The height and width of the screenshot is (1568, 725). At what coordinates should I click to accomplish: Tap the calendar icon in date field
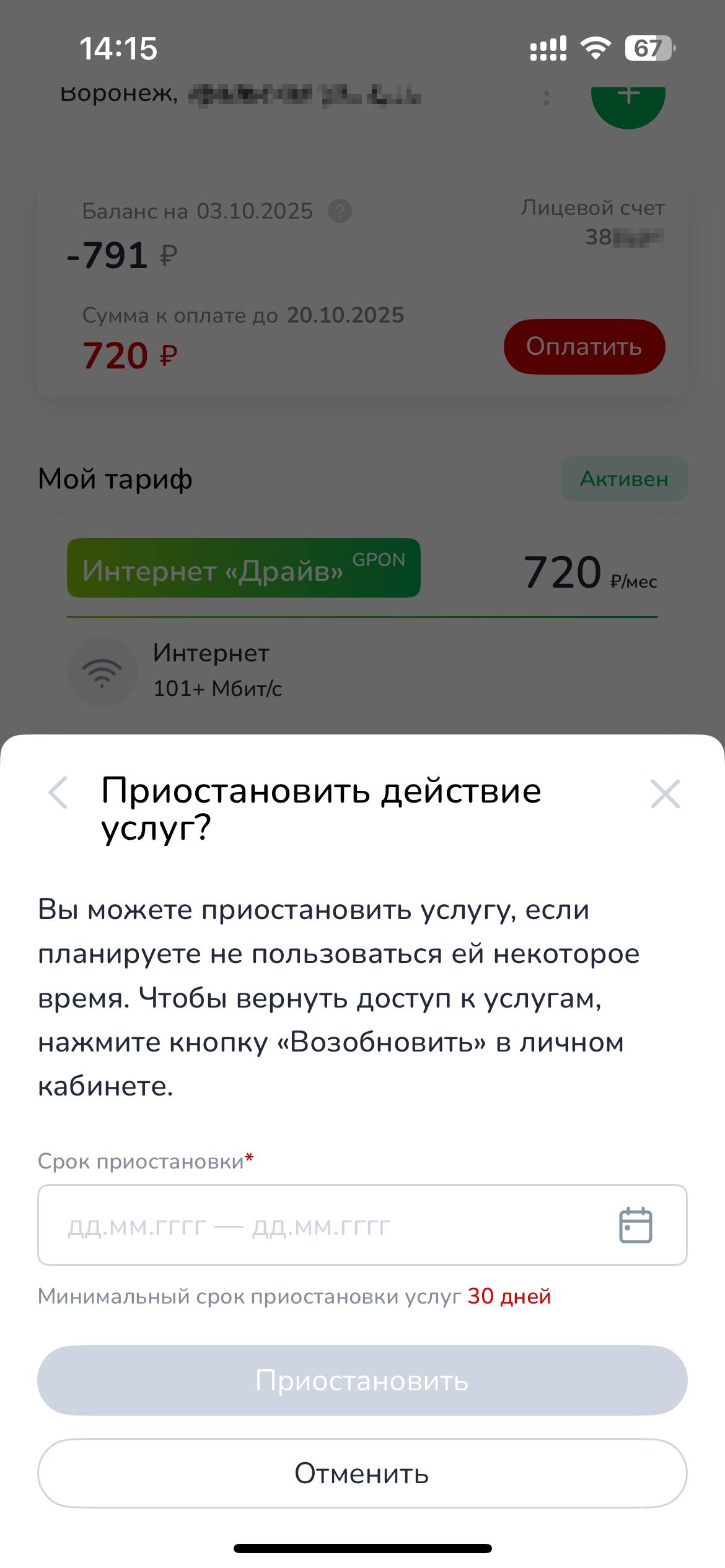(x=635, y=1226)
